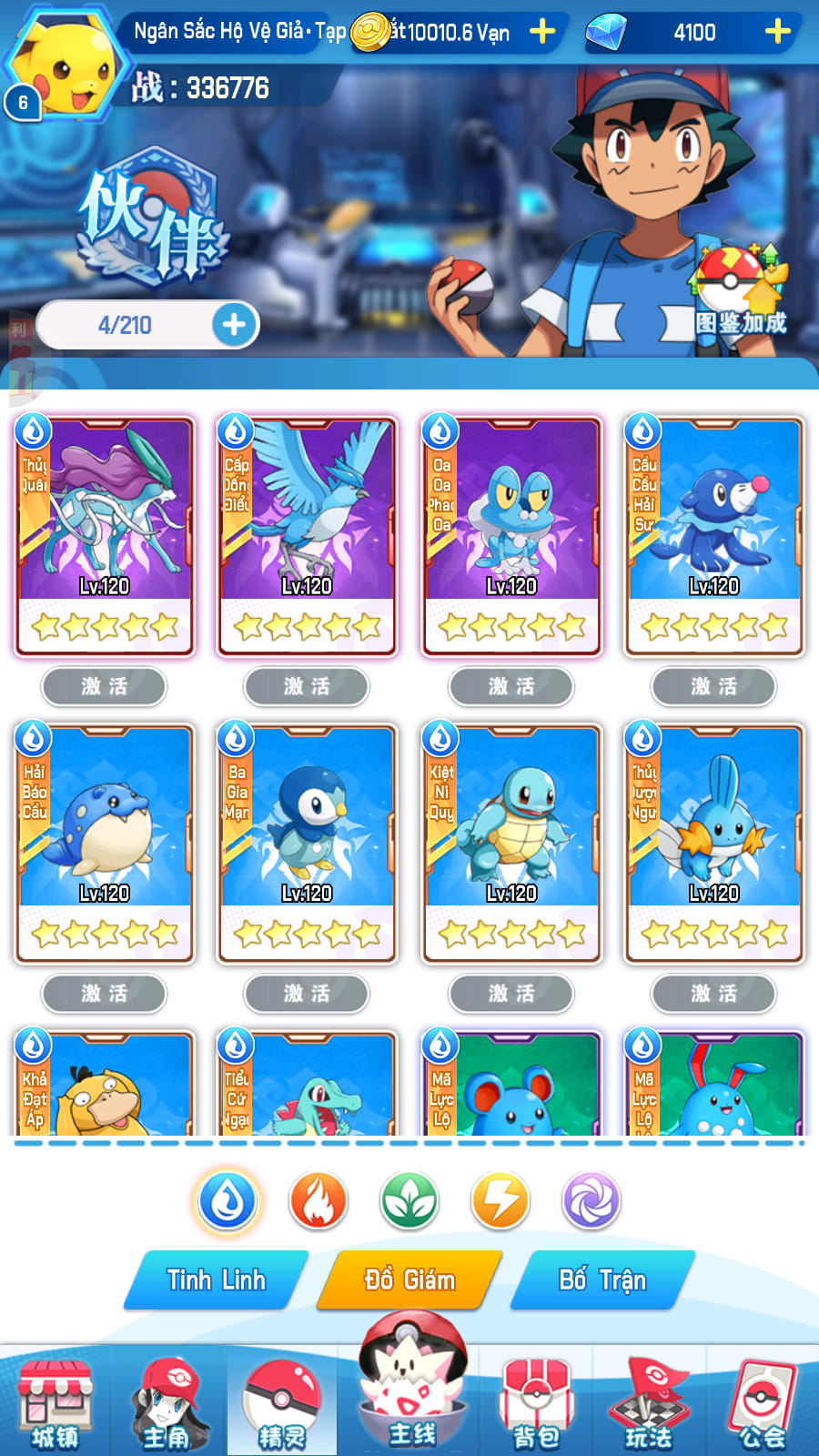819x1456 pixels.
Task: Activate the Popplio card
Action: [x=713, y=686]
